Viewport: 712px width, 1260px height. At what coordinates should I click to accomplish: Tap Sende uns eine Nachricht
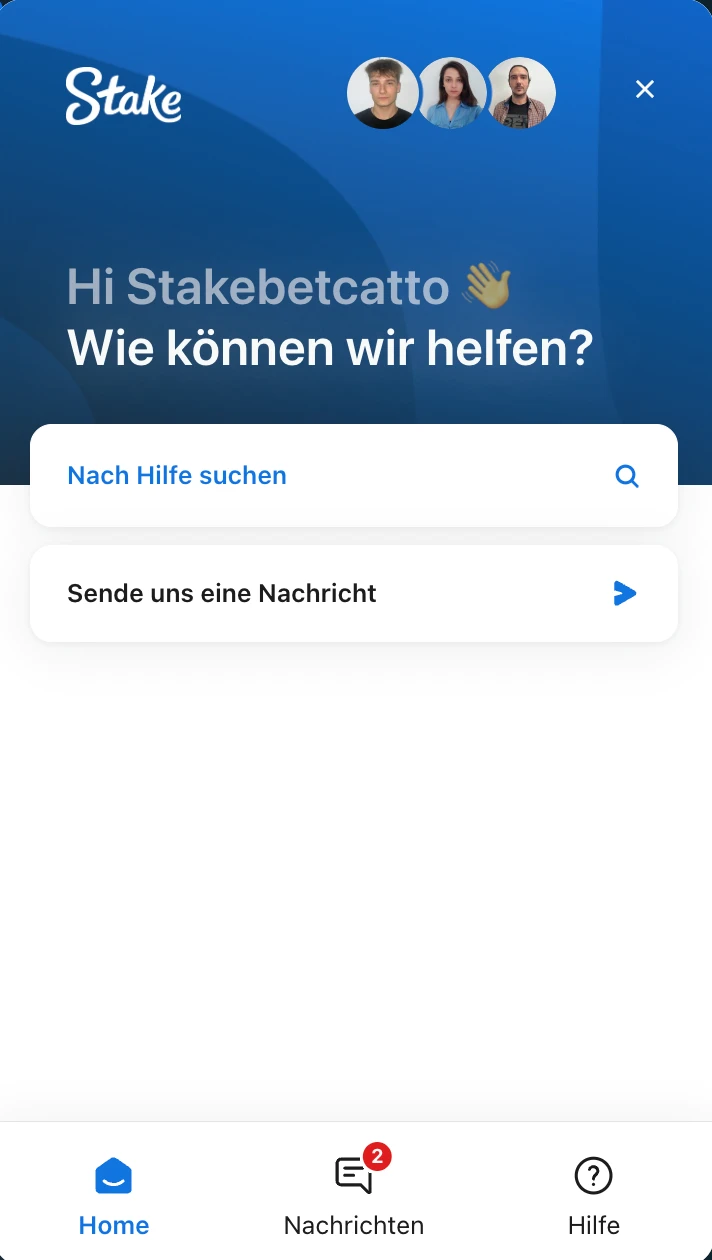(354, 594)
